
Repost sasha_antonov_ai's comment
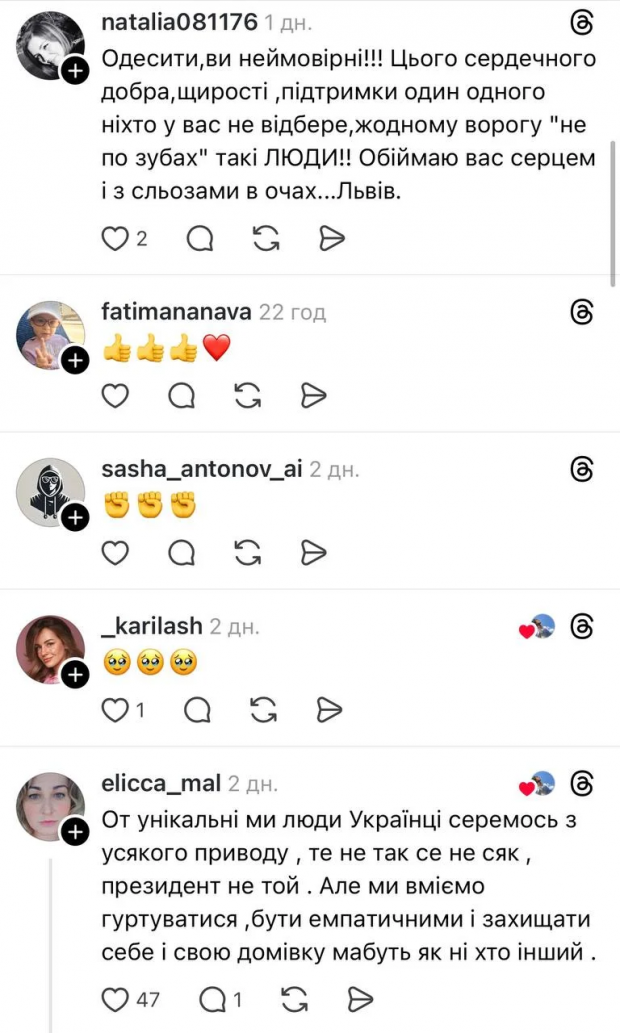tap(247, 552)
